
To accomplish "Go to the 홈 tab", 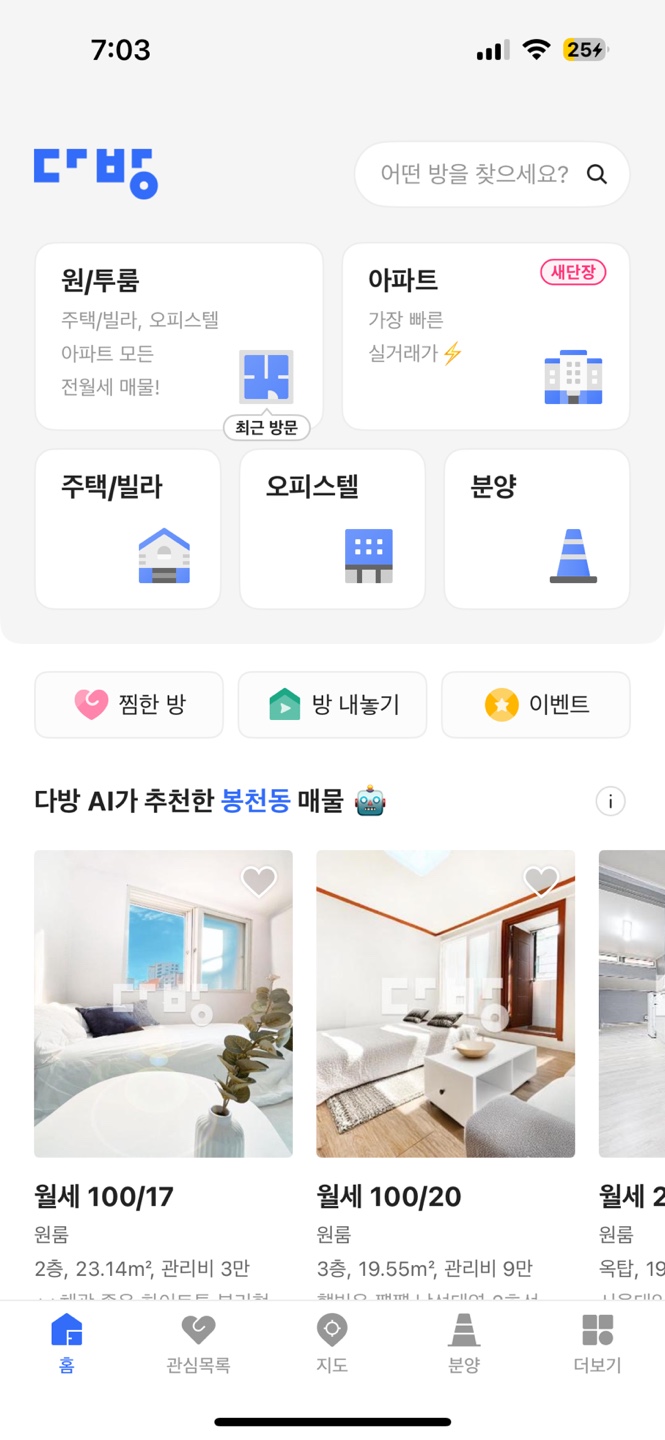I will pos(67,1344).
